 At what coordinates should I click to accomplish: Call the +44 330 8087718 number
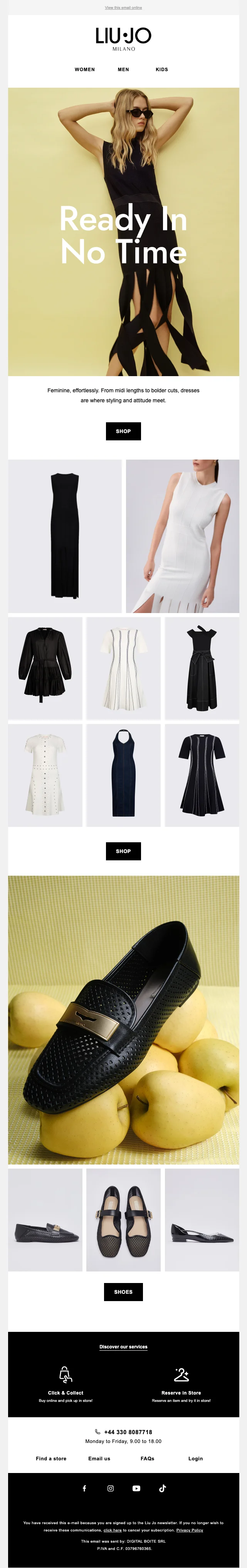[x=128, y=1431]
